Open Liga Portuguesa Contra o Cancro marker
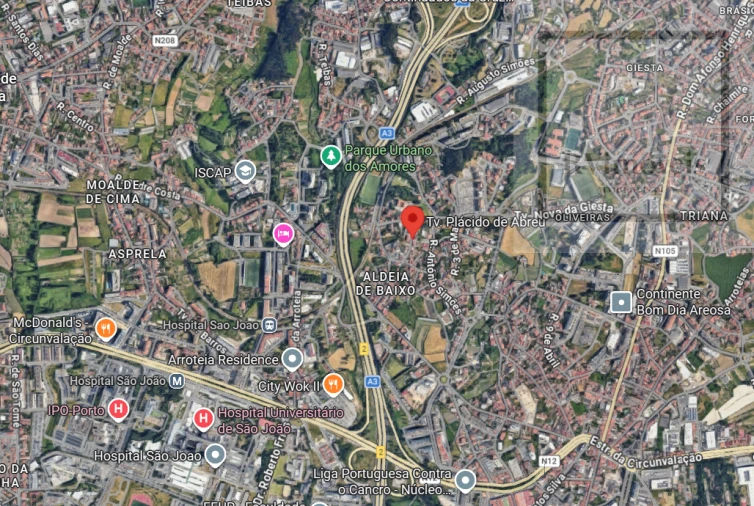 coord(465,481)
